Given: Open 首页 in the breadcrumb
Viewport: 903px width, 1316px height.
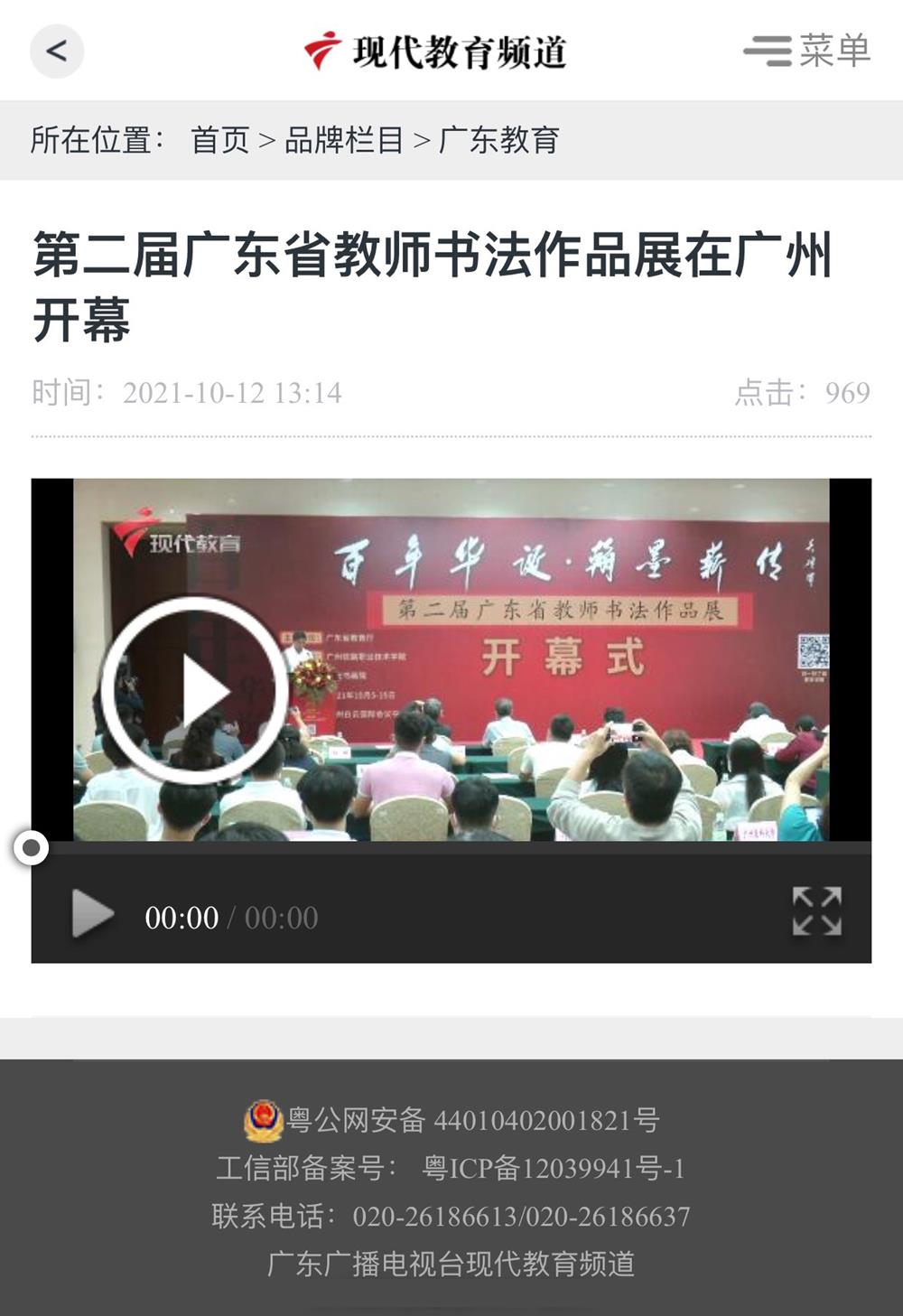Looking at the screenshot, I should [219, 140].
